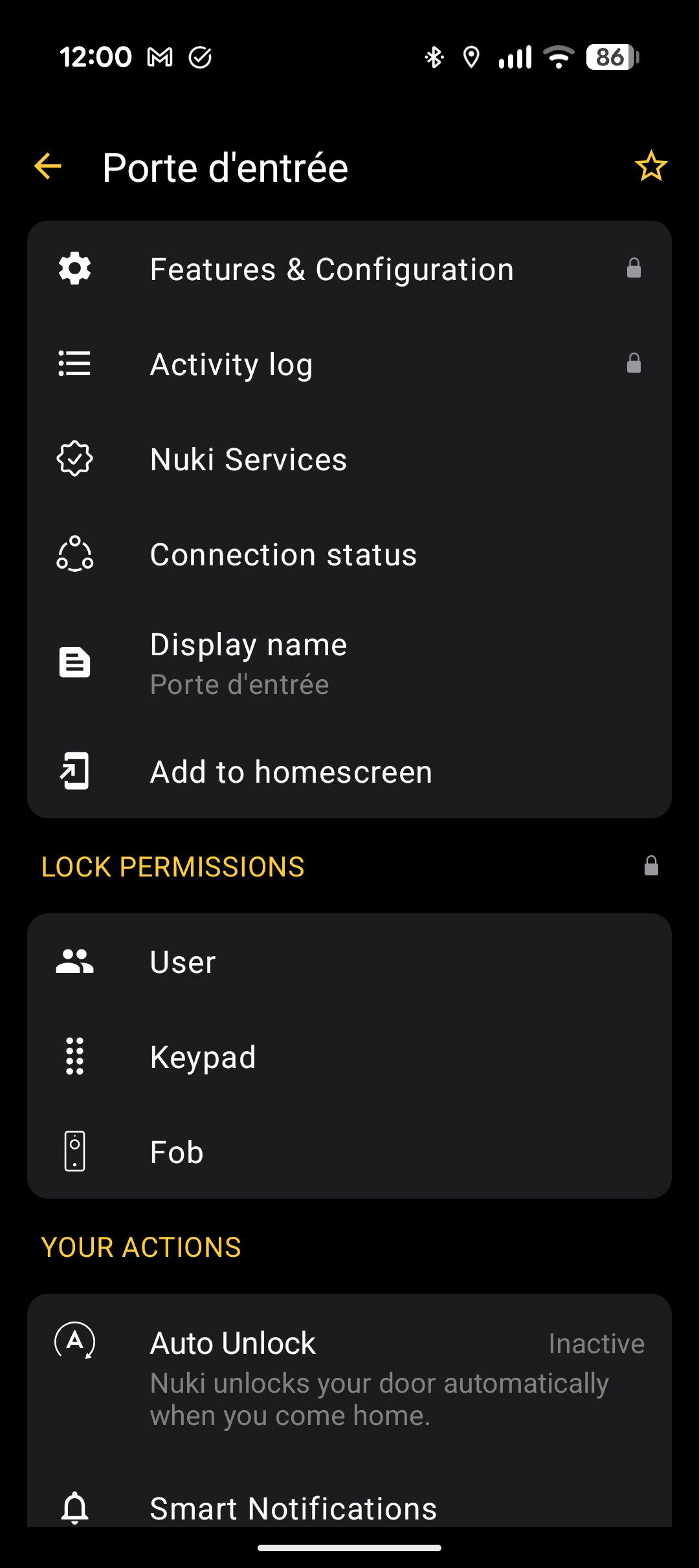This screenshot has height=1568, width=699.
Task: Open Smart Notifications
Action: tap(349, 1508)
